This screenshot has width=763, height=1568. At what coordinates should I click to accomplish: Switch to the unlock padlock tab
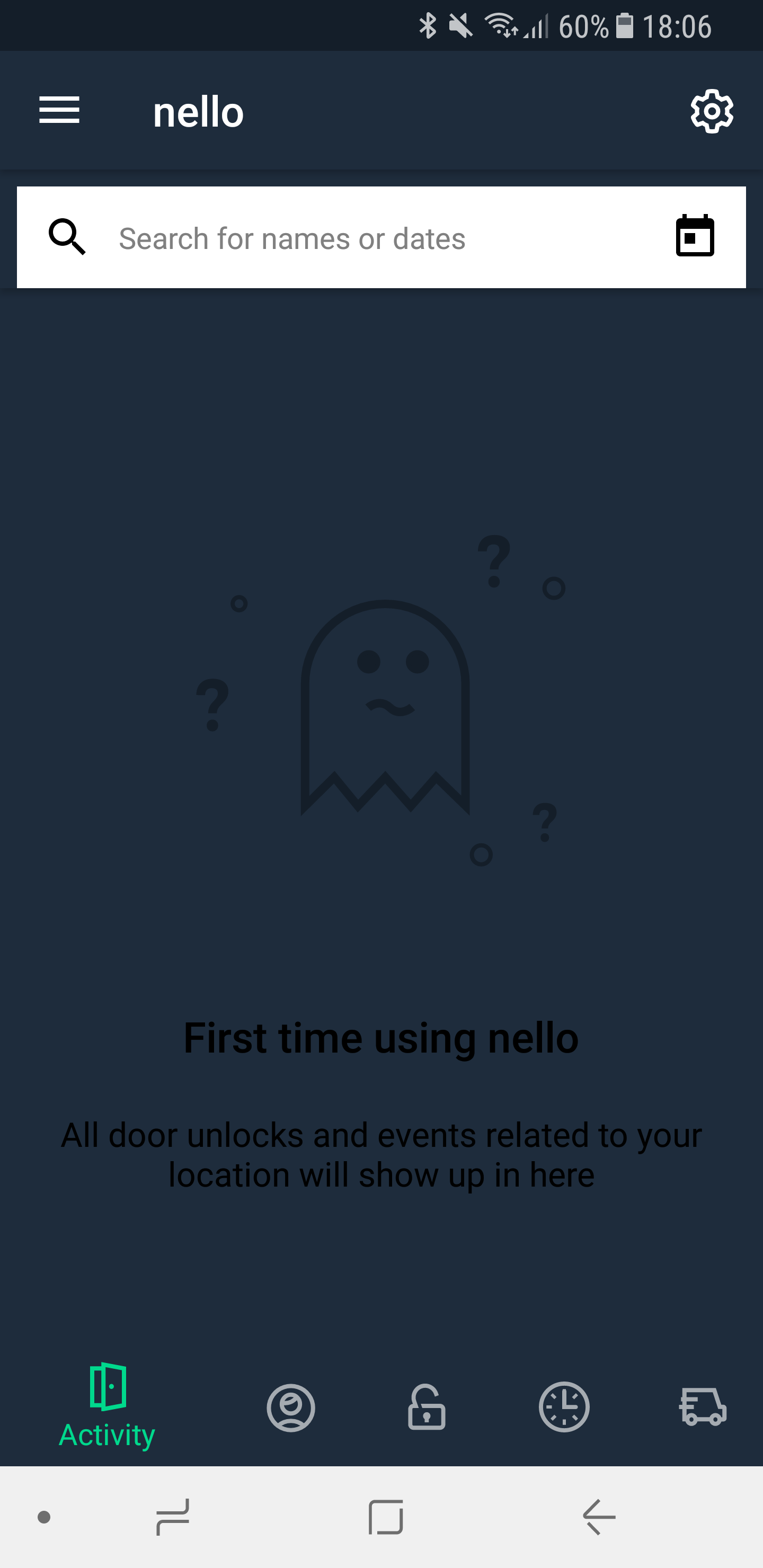click(426, 1407)
